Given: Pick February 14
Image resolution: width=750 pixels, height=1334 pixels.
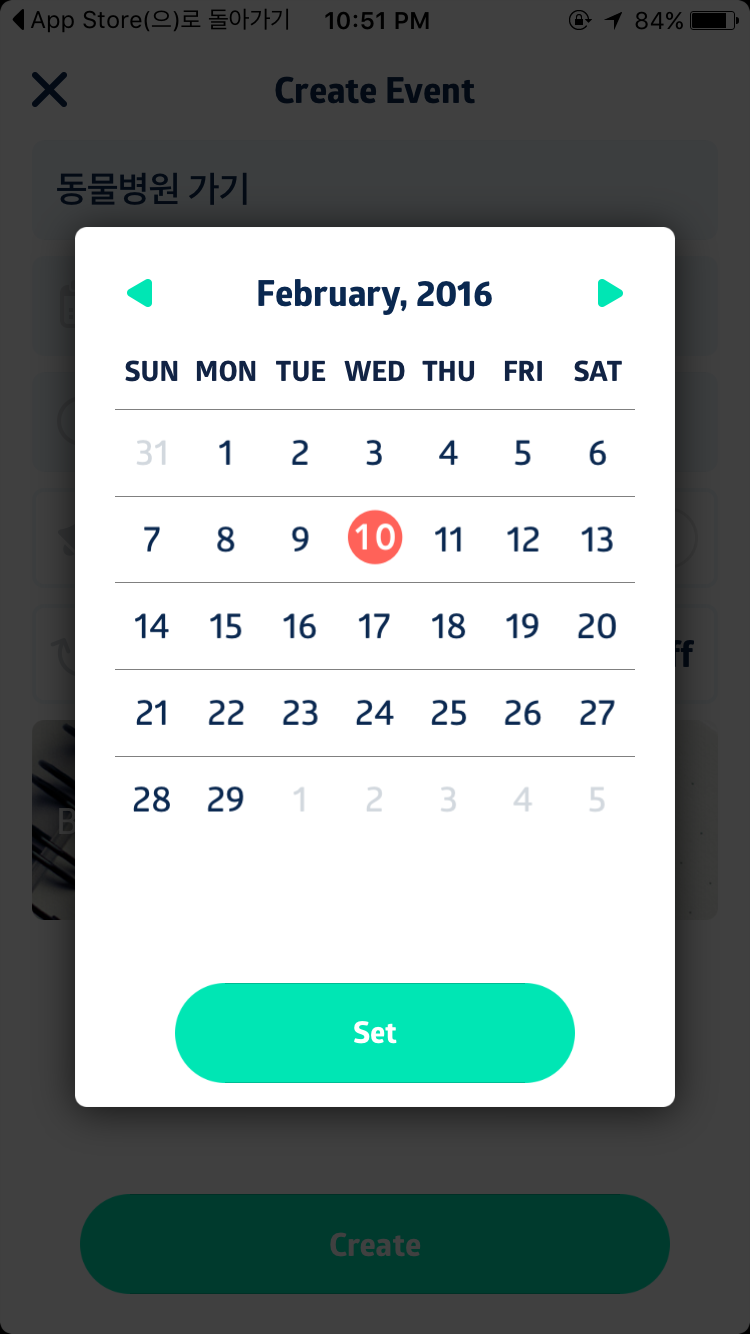Looking at the screenshot, I should (x=152, y=627).
